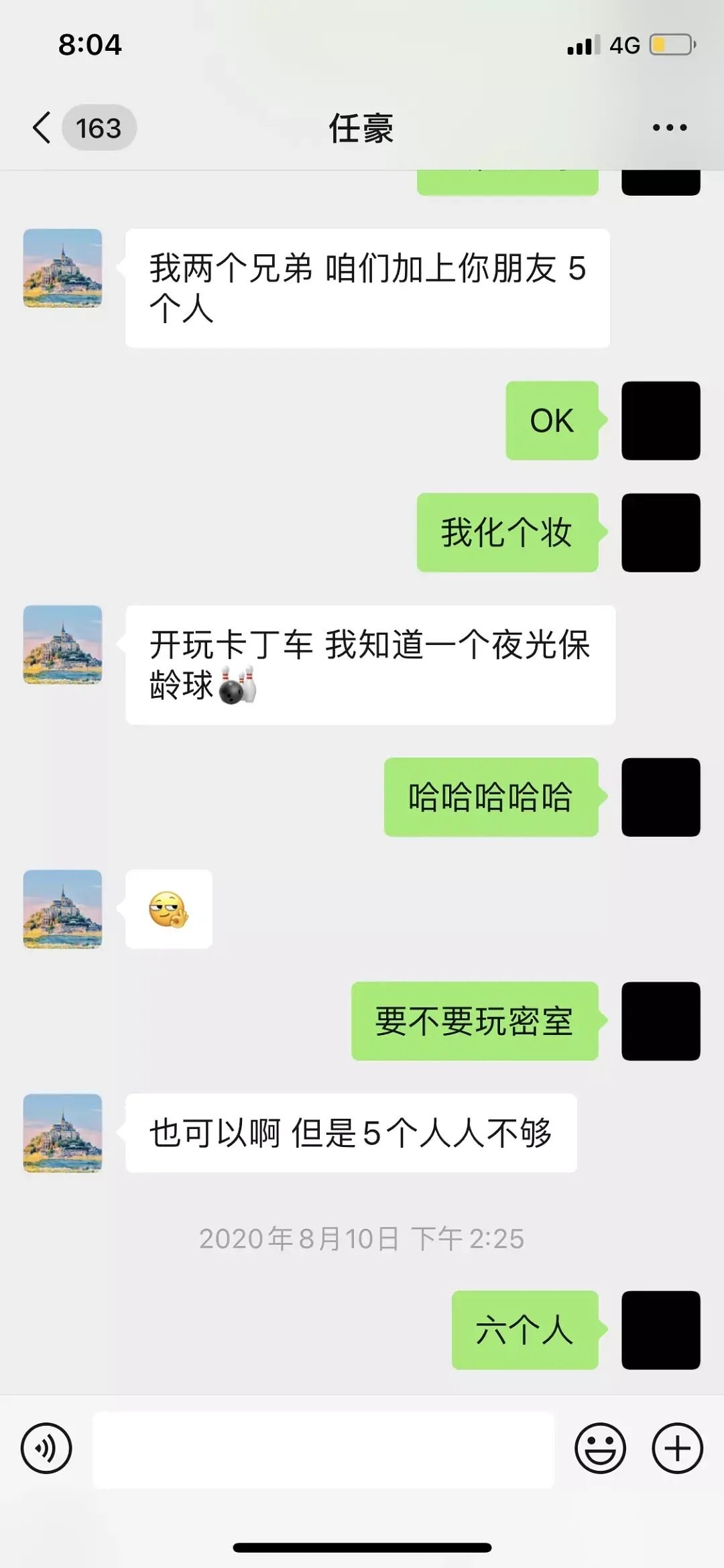
Task: Tap contact avatar beside 也可以啊 message
Action: 62,1133
